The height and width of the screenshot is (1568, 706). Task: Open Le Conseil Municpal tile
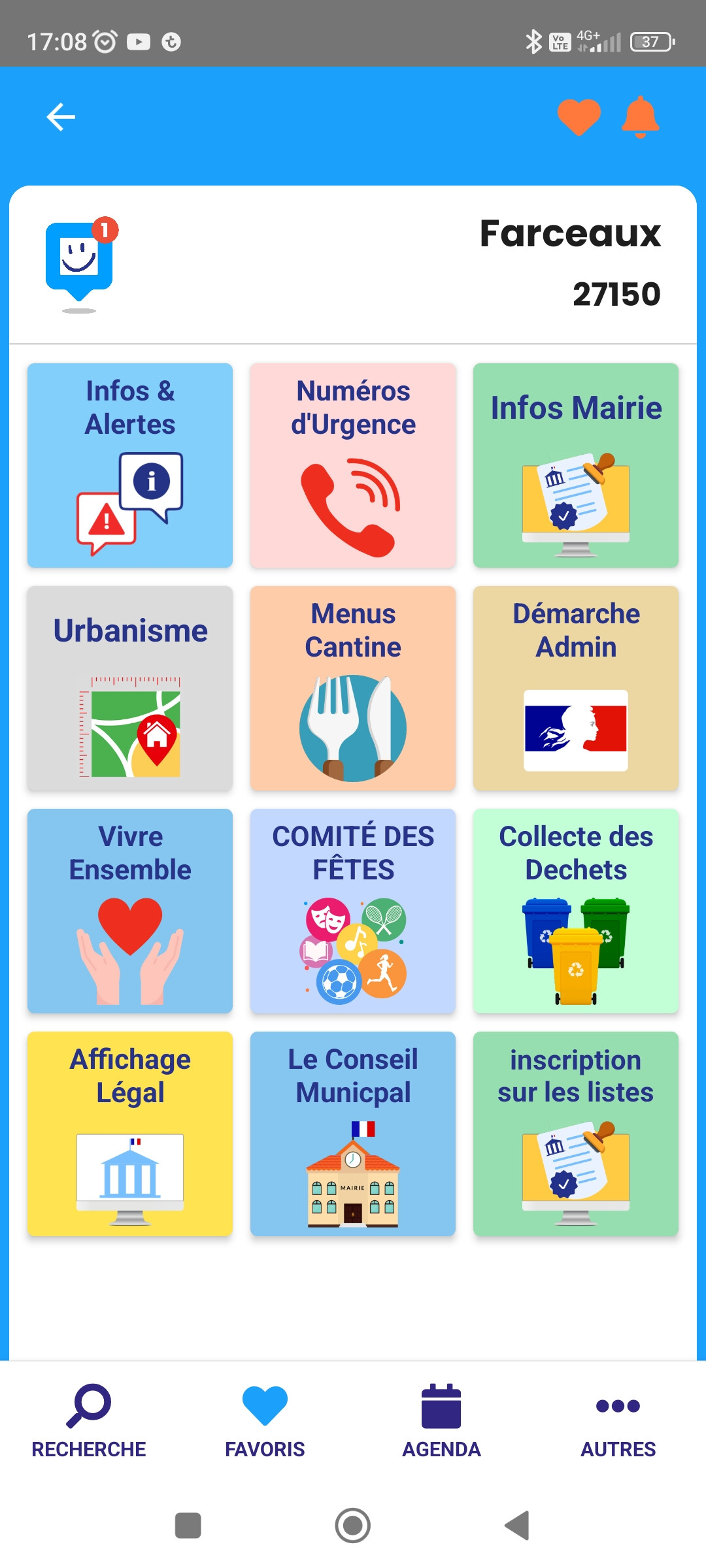(x=353, y=1134)
